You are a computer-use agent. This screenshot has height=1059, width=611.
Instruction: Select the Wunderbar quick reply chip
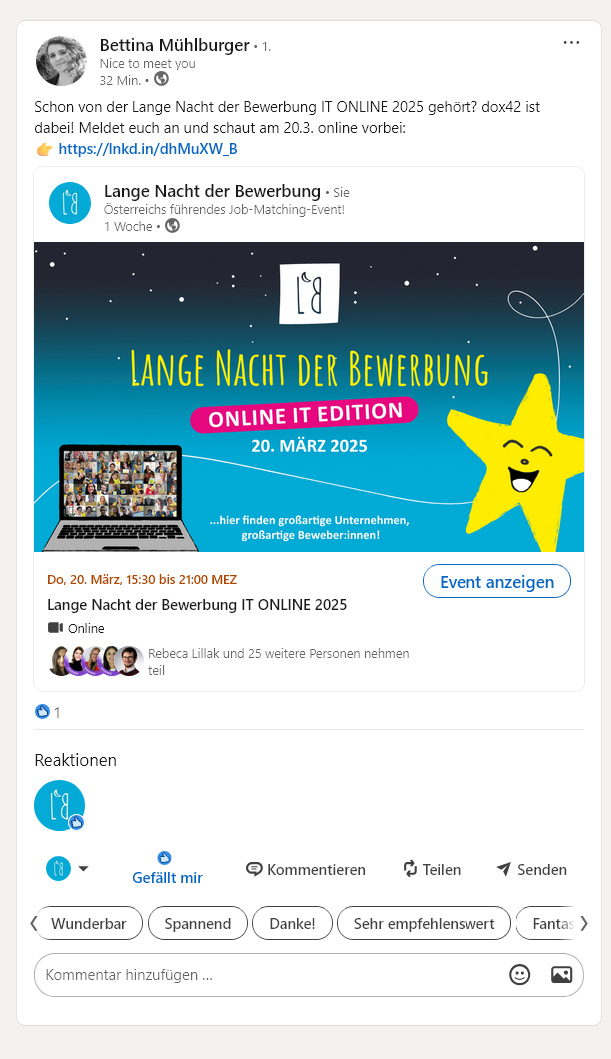click(88, 923)
